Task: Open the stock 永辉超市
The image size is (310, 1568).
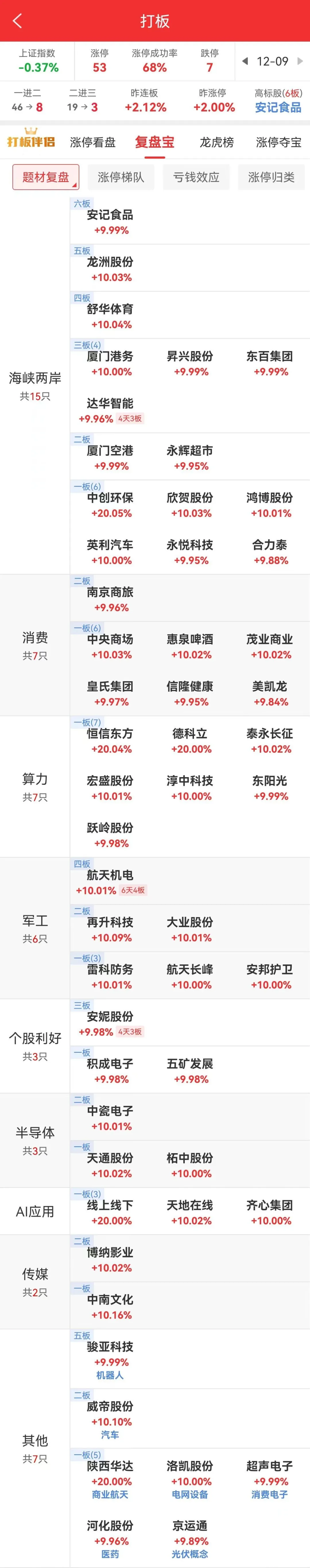Action: tap(190, 451)
